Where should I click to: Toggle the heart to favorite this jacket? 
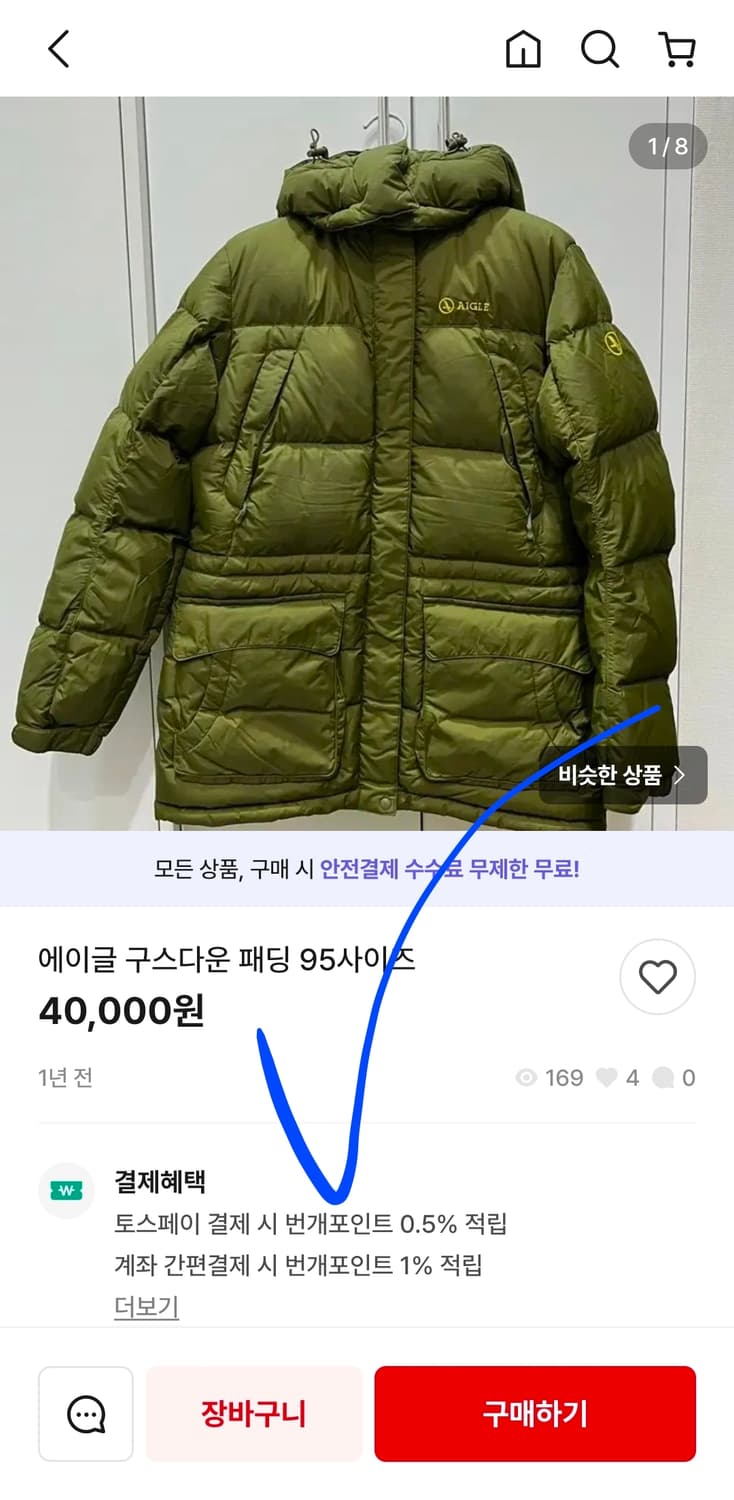point(657,977)
